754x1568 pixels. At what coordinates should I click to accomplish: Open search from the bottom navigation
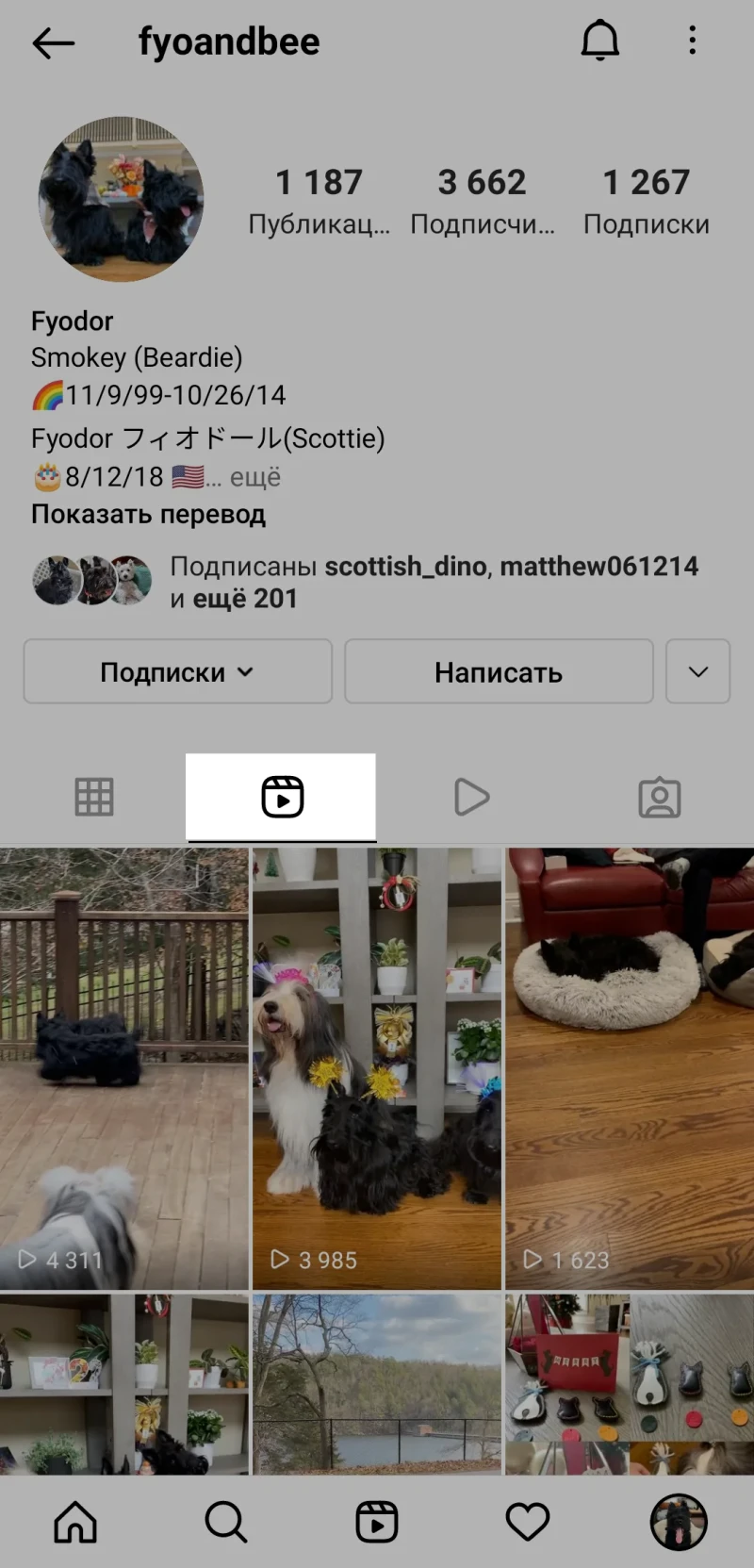coord(226,1522)
